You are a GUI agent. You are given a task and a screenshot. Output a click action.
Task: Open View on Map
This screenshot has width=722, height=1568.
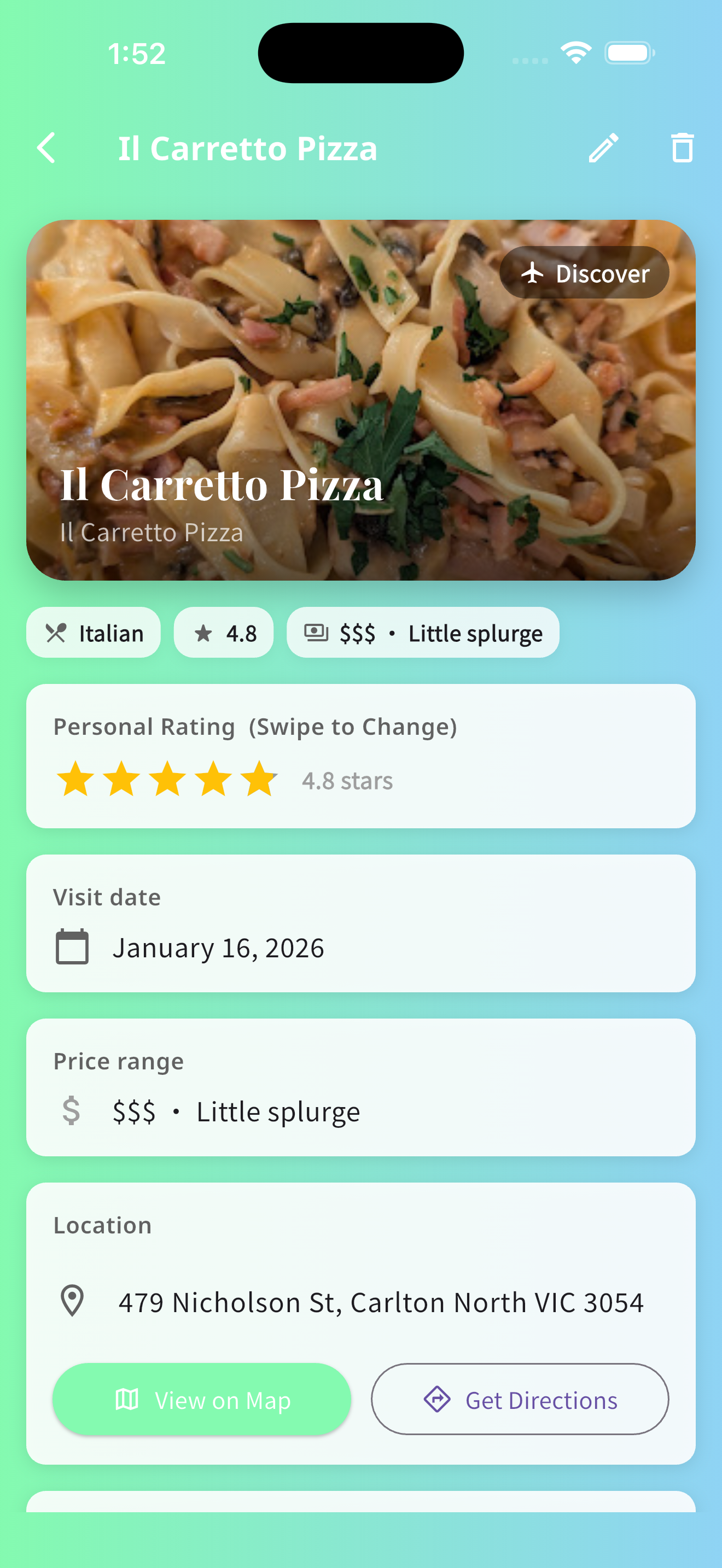pos(201,1400)
